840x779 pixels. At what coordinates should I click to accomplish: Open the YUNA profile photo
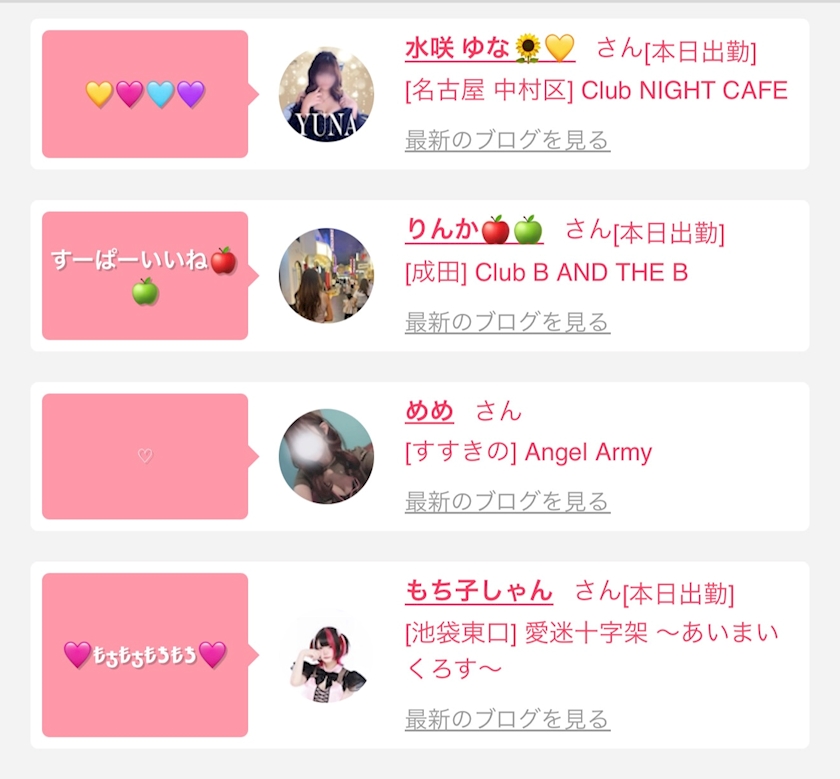[326, 94]
